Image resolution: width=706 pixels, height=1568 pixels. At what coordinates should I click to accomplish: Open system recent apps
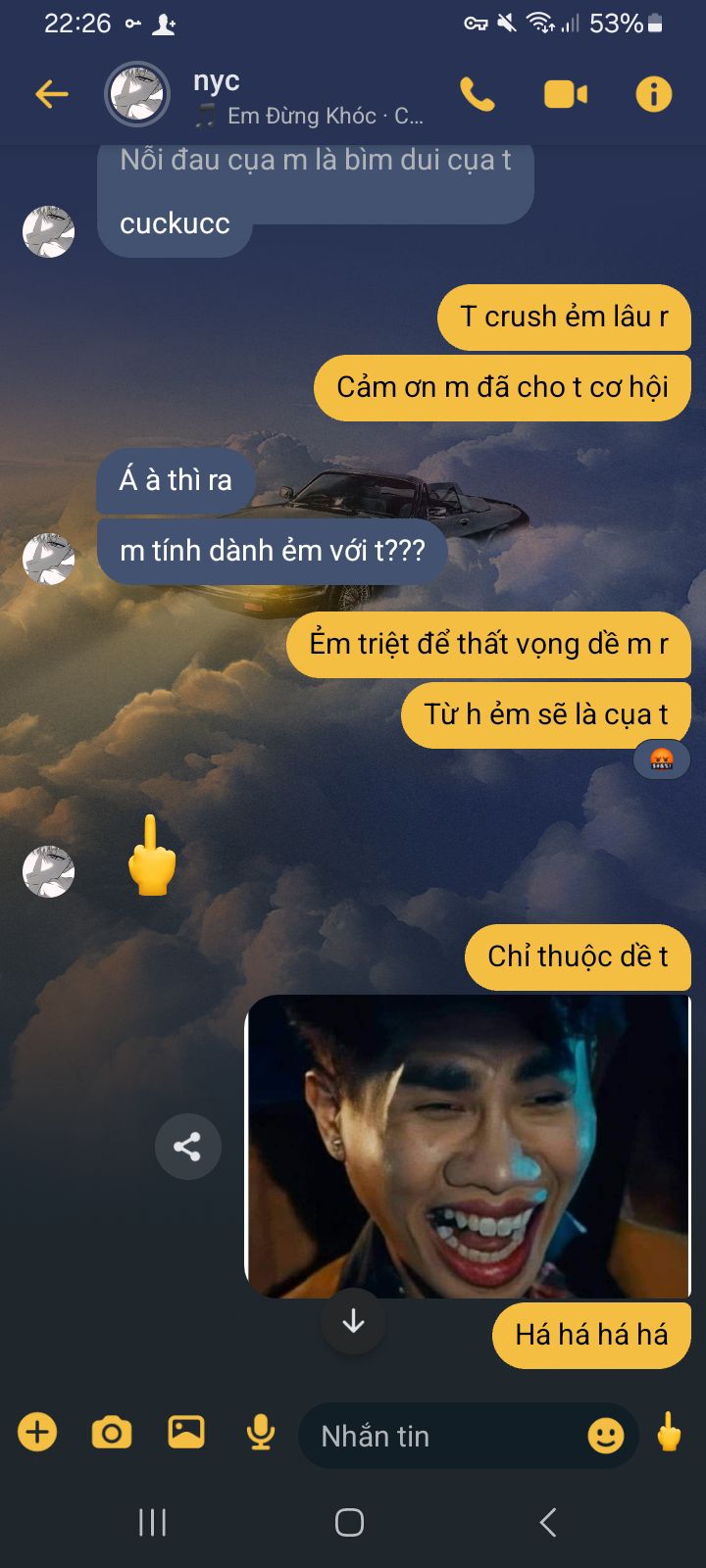point(153,1522)
